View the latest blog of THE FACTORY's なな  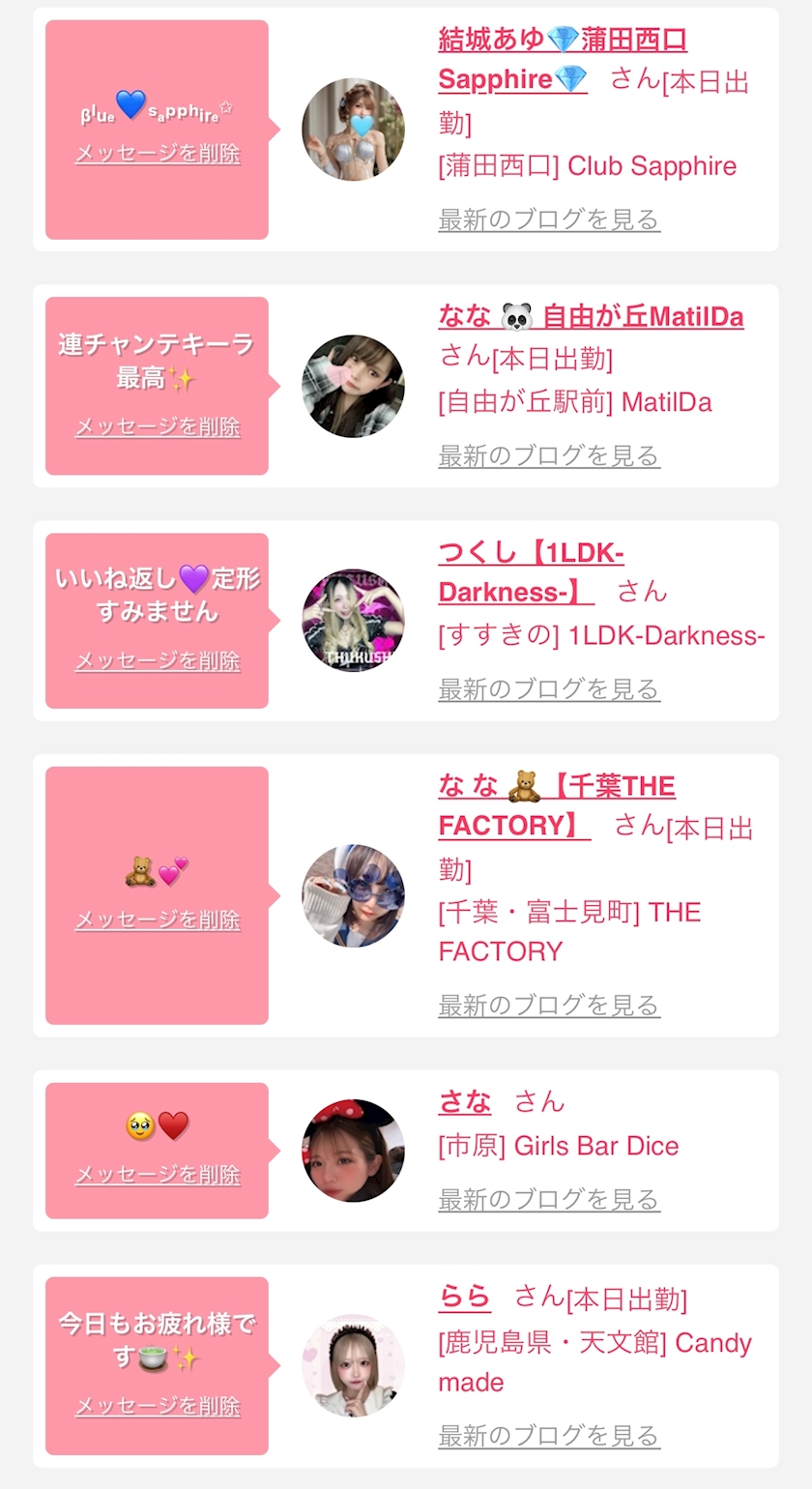click(549, 1006)
